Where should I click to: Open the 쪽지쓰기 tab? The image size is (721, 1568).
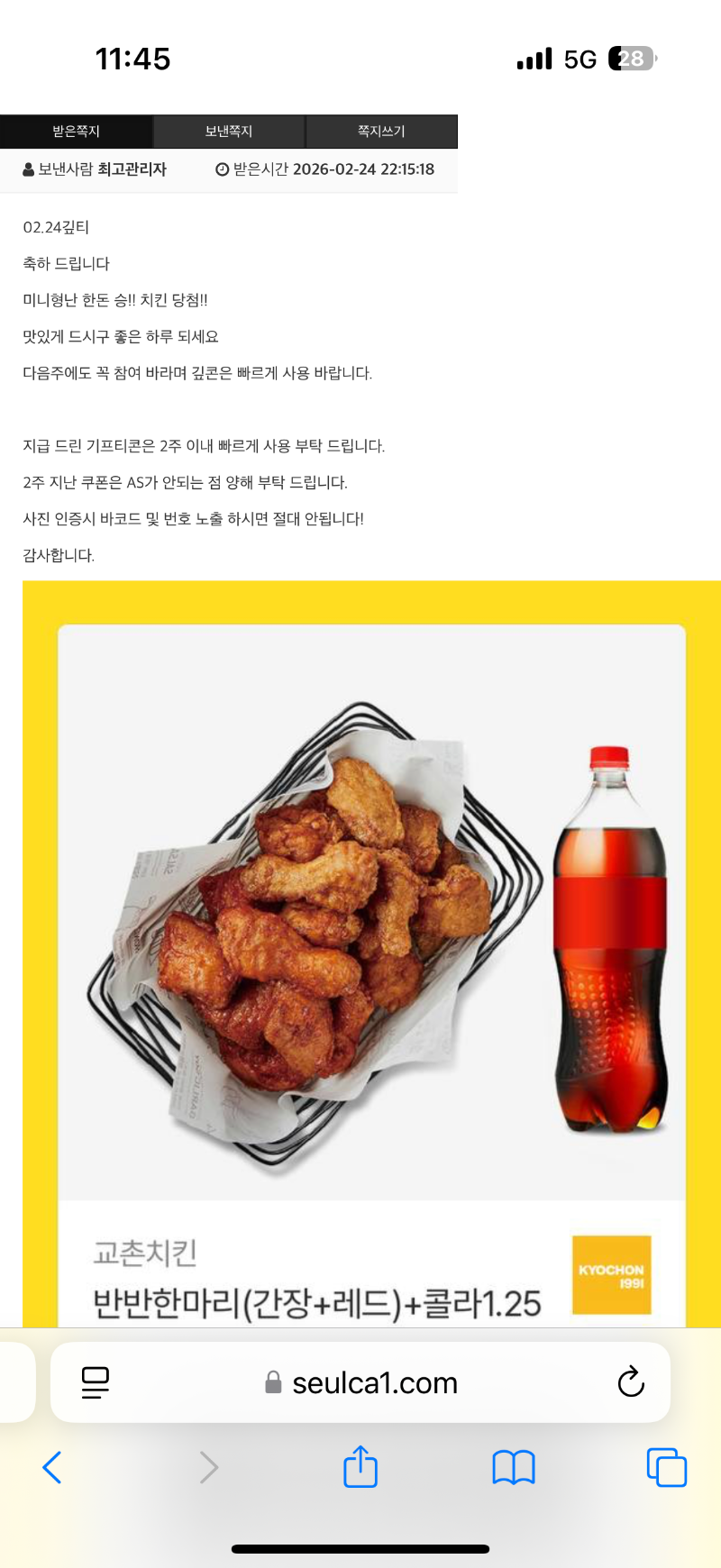(381, 132)
